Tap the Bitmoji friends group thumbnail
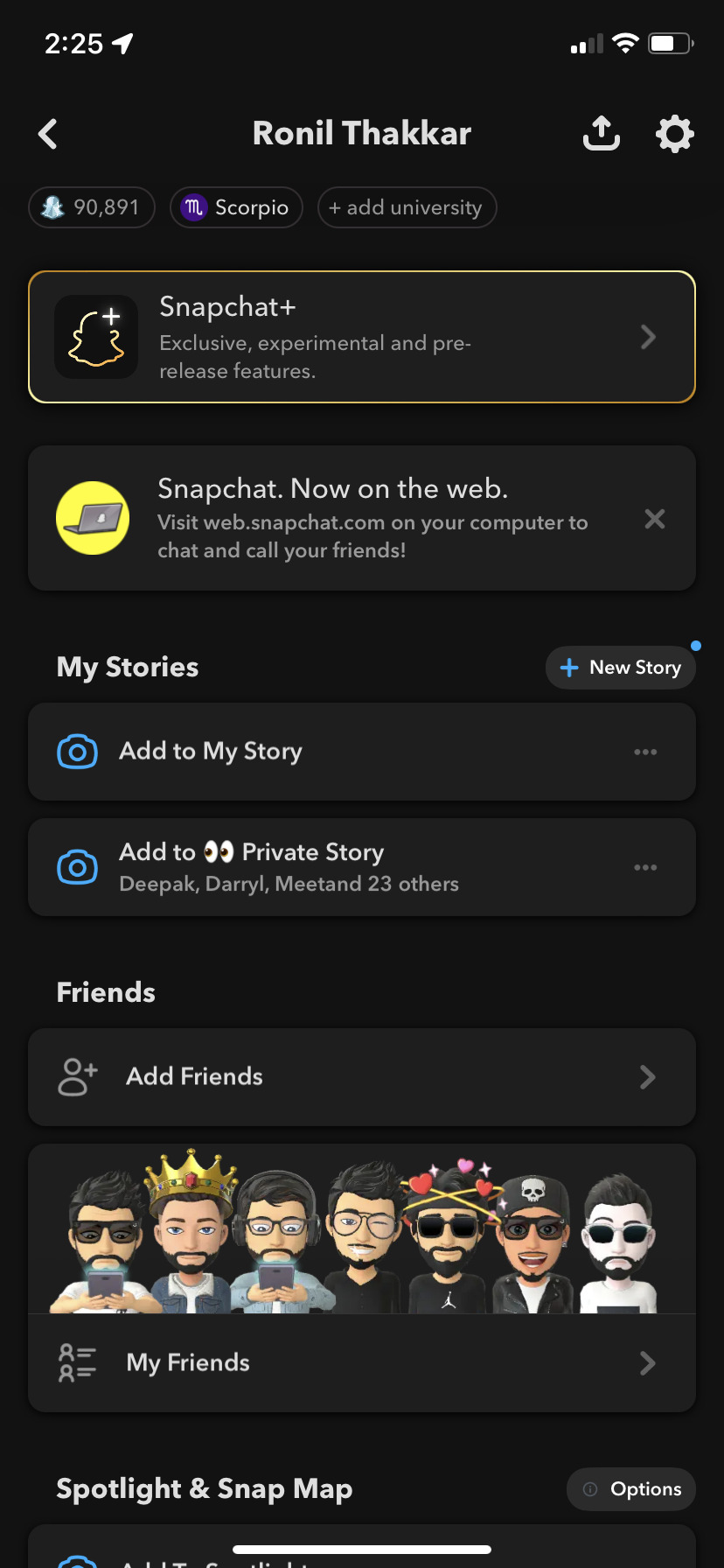The width and height of the screenshot is (724, 1568). click(x=362, y=1228)
